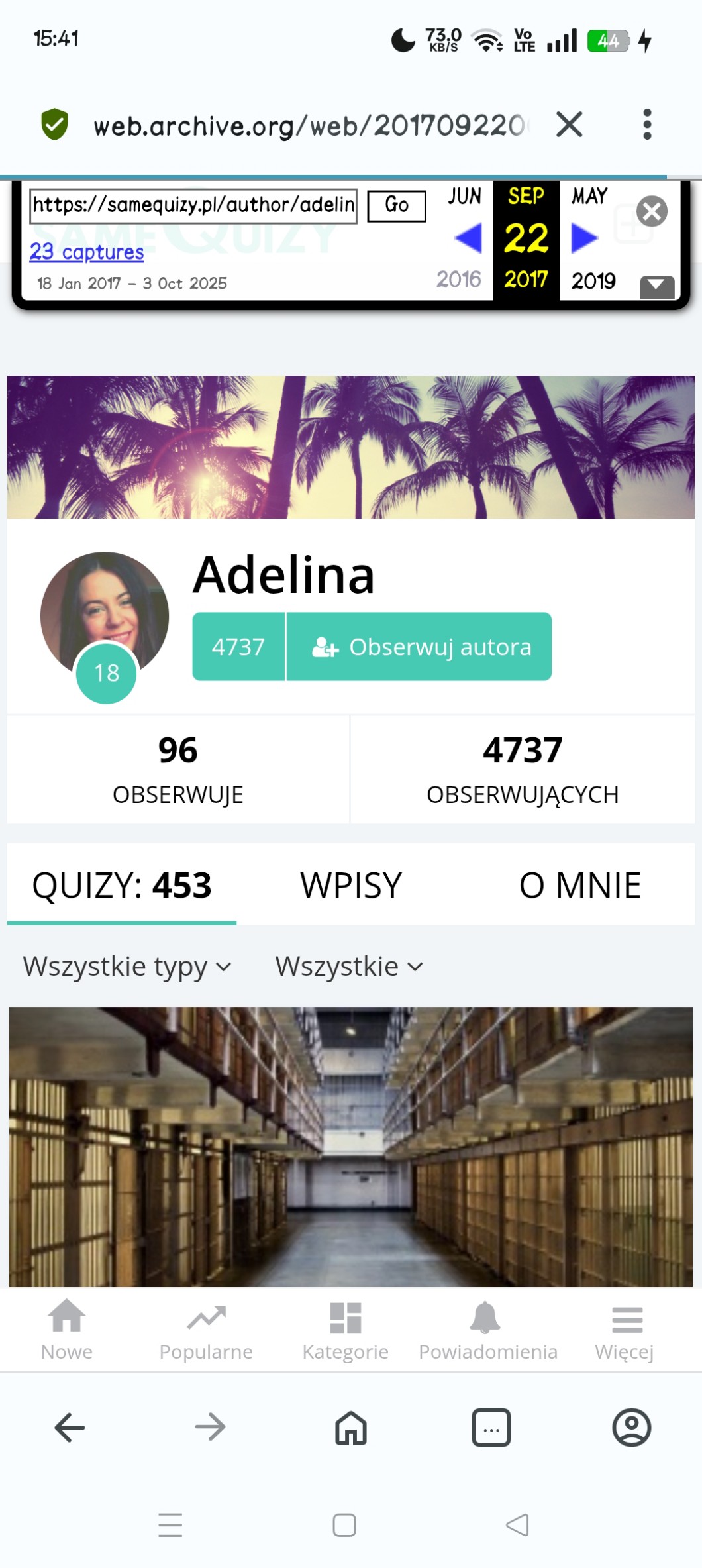Close the Wayback Machine toolbar
The image size is (702, 1568).
652,211
